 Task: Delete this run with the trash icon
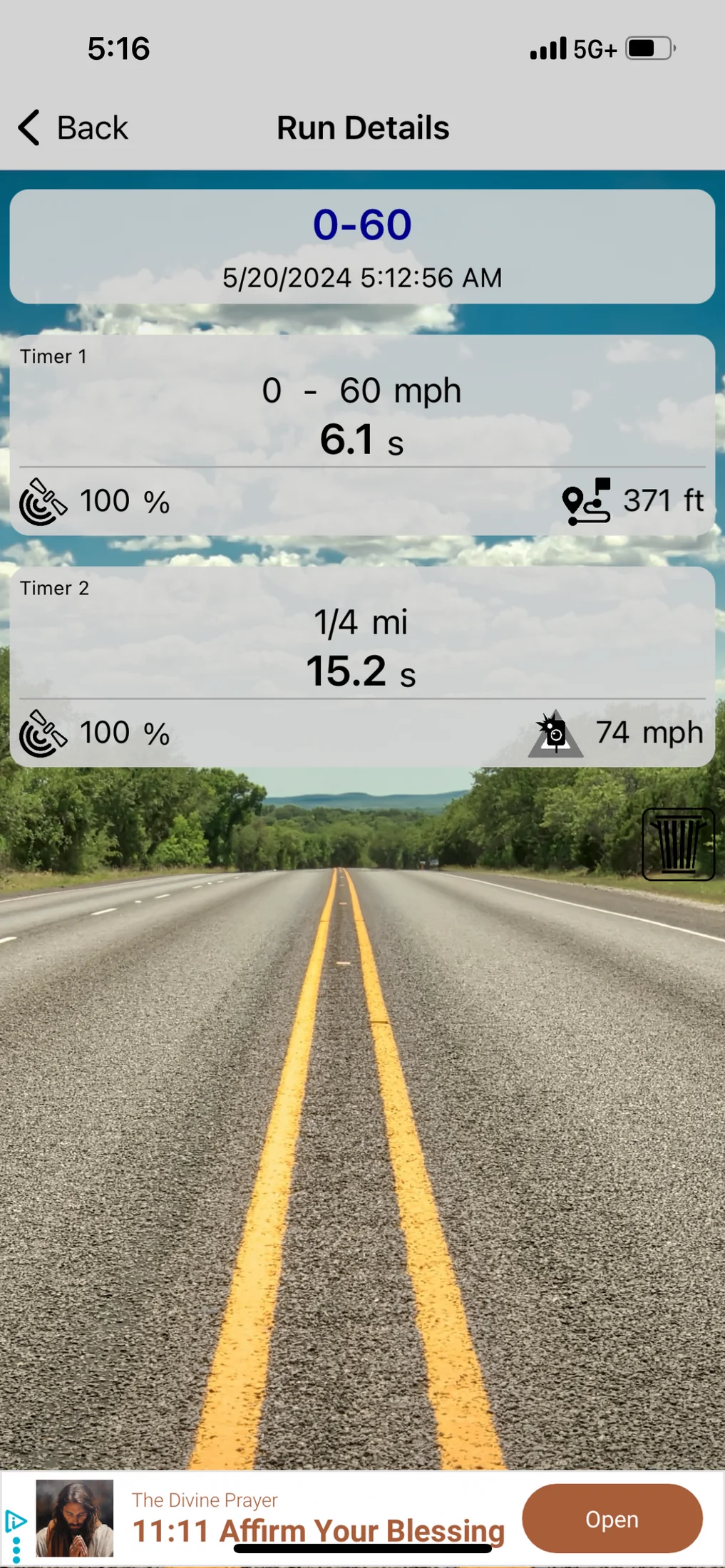(678, 844)
